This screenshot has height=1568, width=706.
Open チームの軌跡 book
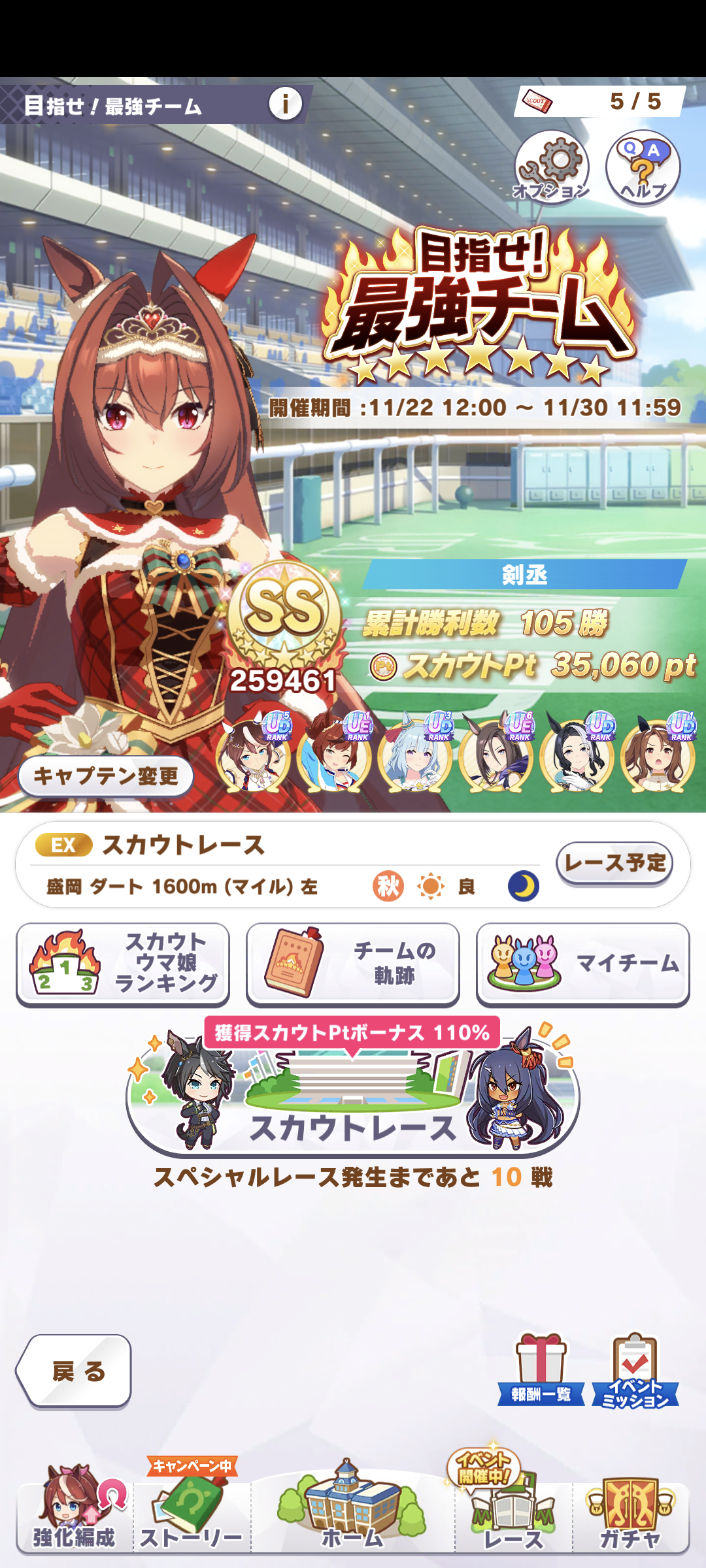pyautogui.click(x=353, y=964)
